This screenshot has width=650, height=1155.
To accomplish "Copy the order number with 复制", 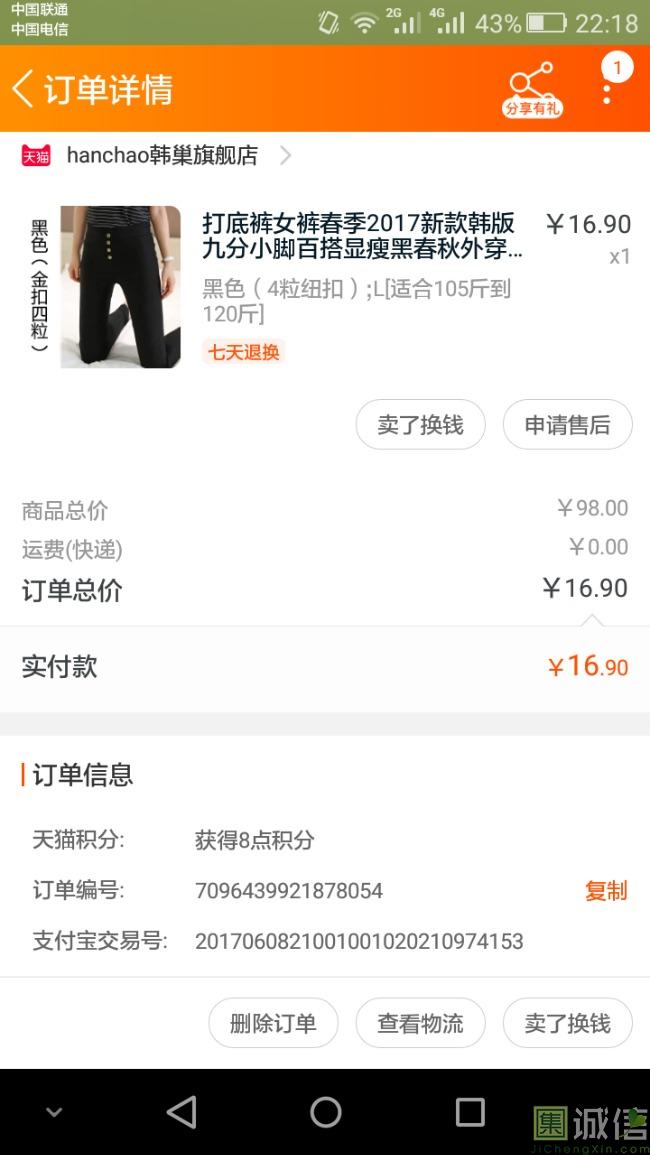I will (606, 891).
